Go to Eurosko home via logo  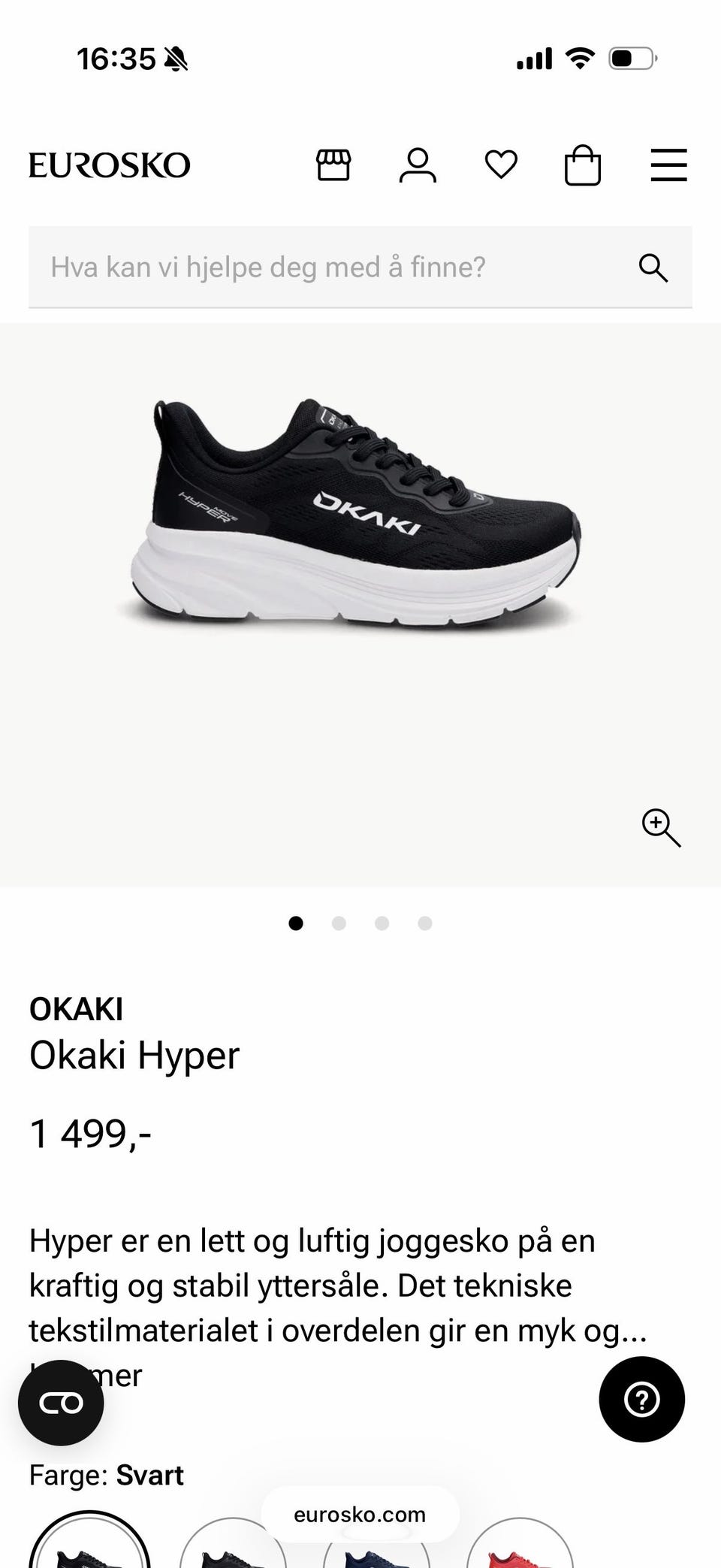(x=110, y=165)
